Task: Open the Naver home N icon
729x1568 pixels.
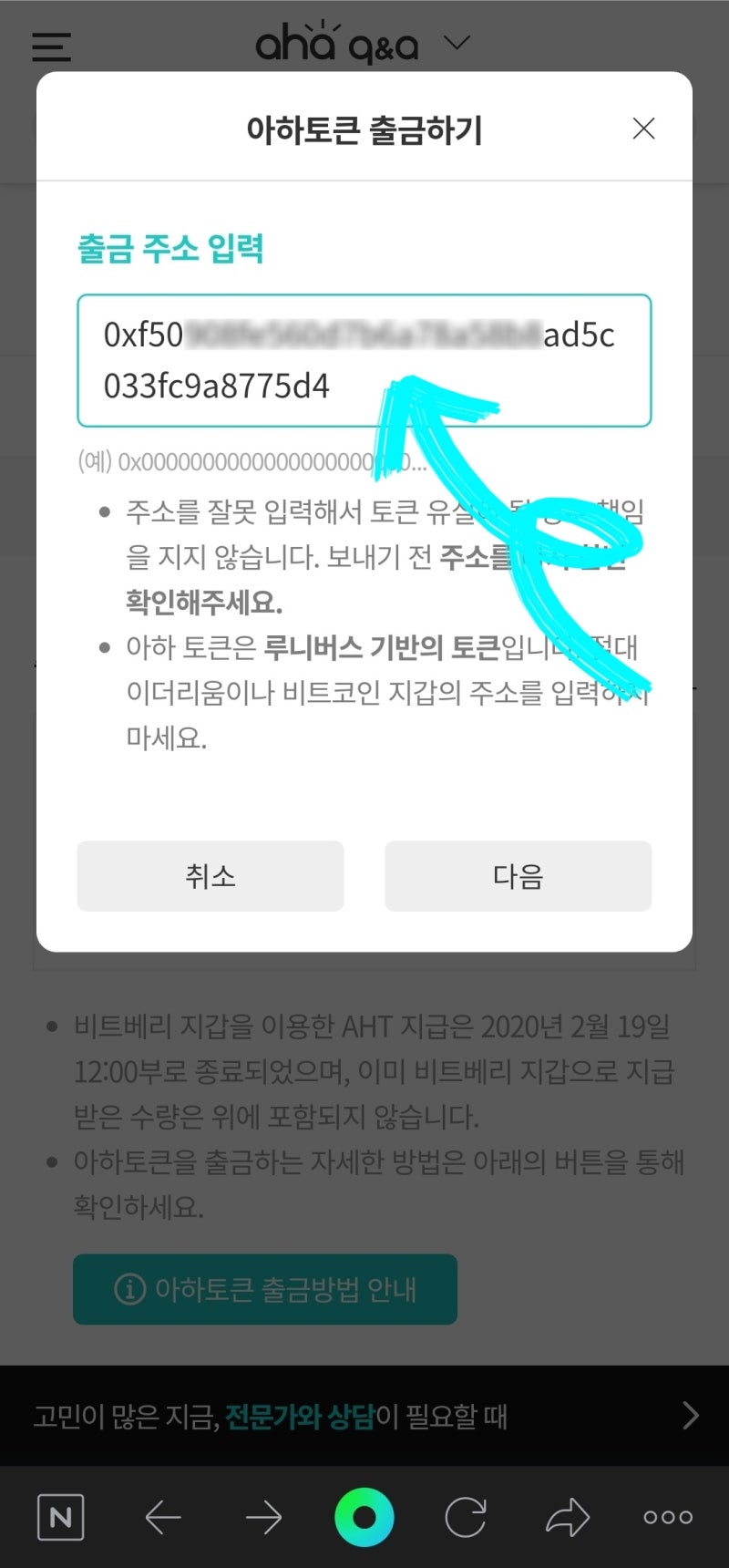Action: (x=60, y=1516)
